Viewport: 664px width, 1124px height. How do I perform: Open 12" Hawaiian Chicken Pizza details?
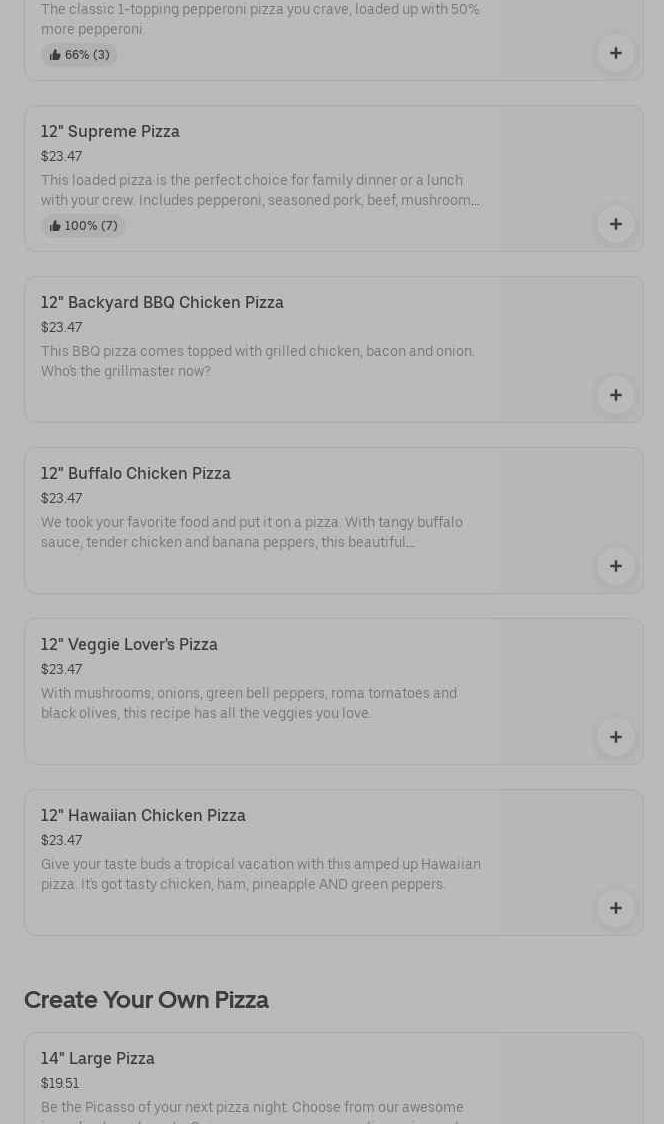(x=143, y=815)
